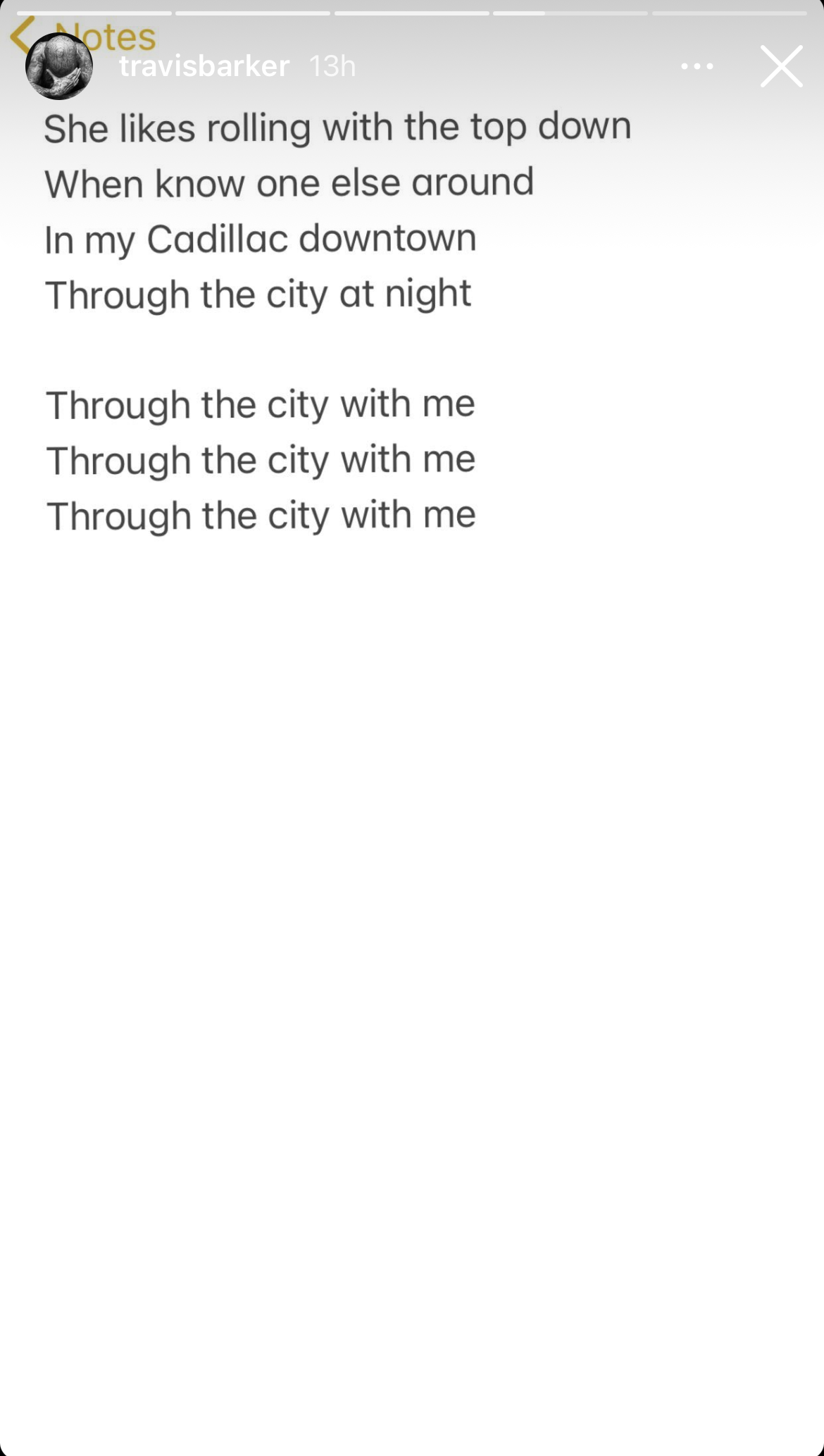This screenshot has width=824, height=1456.
Task: Click the X to close the story
Action: [x=781, y=66]
